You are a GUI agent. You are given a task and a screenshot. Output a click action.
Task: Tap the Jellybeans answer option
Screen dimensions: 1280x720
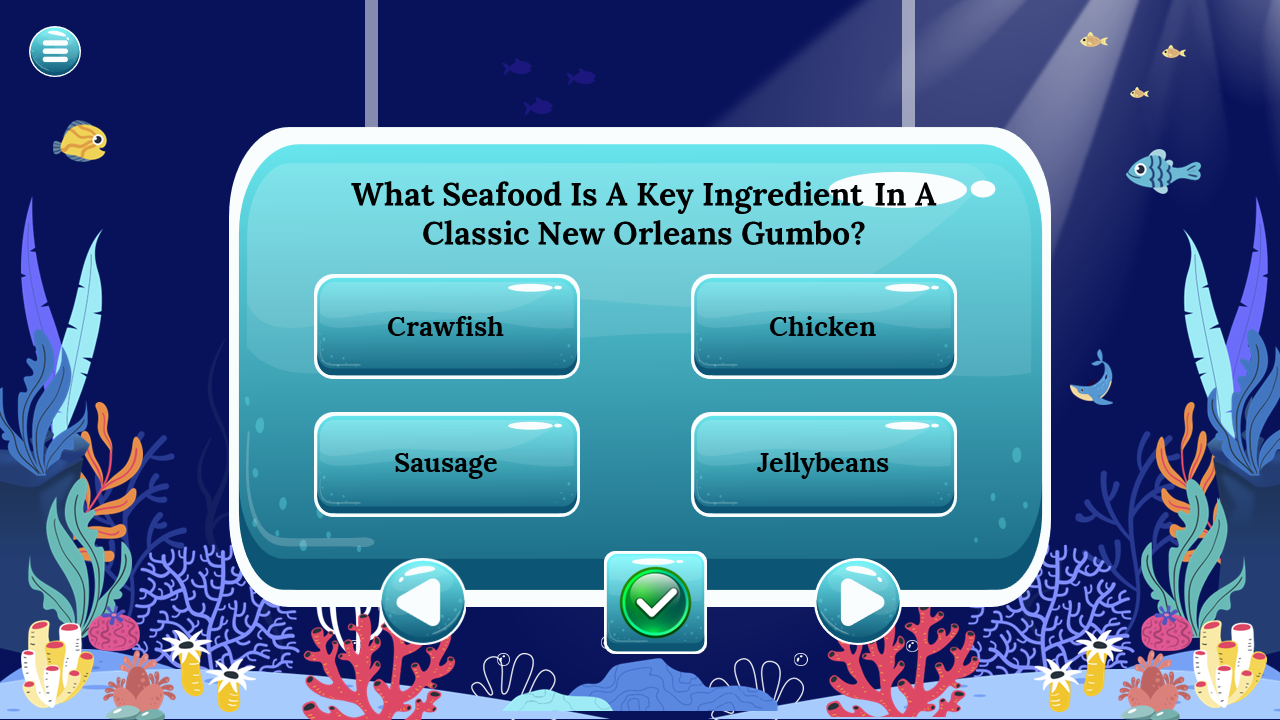[x=823, y=464]
